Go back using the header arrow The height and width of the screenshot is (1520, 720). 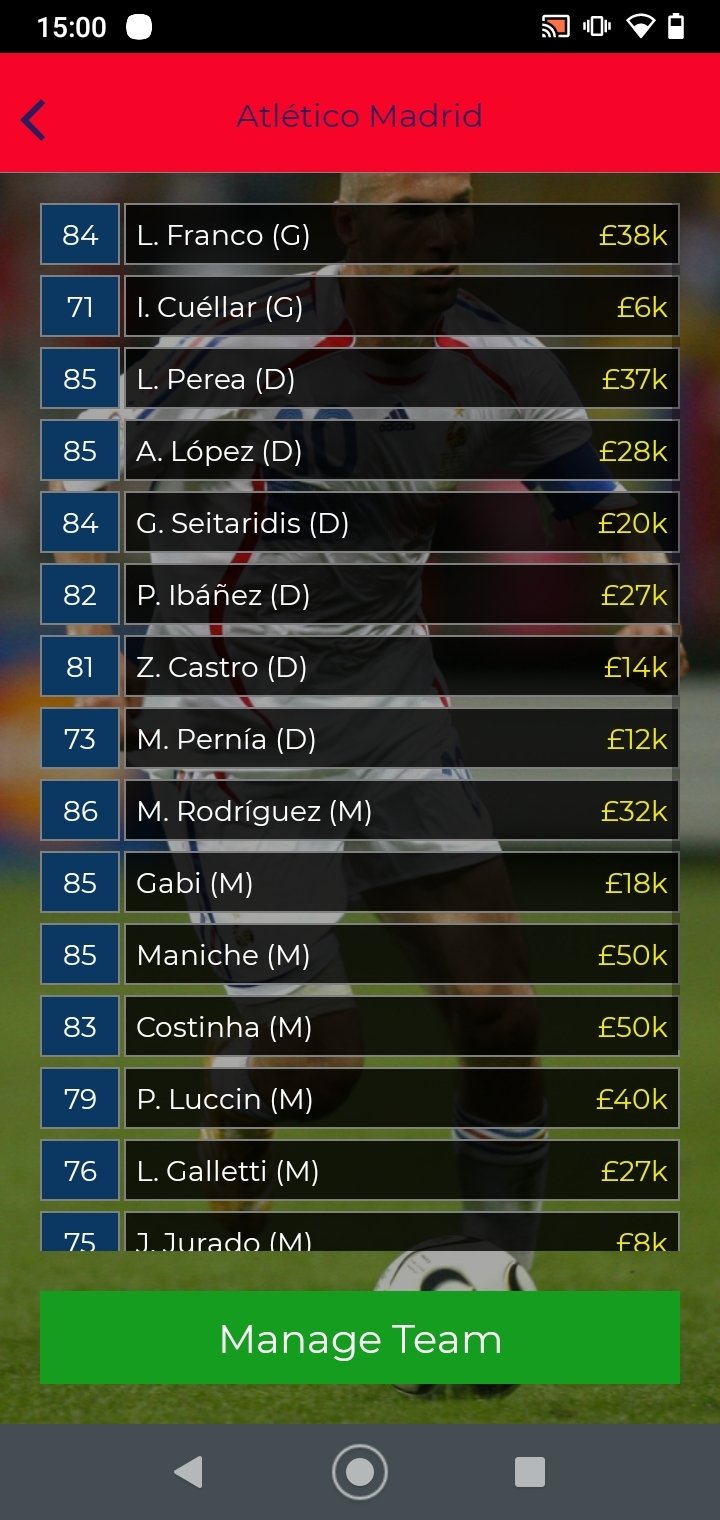tap(33, 120)
